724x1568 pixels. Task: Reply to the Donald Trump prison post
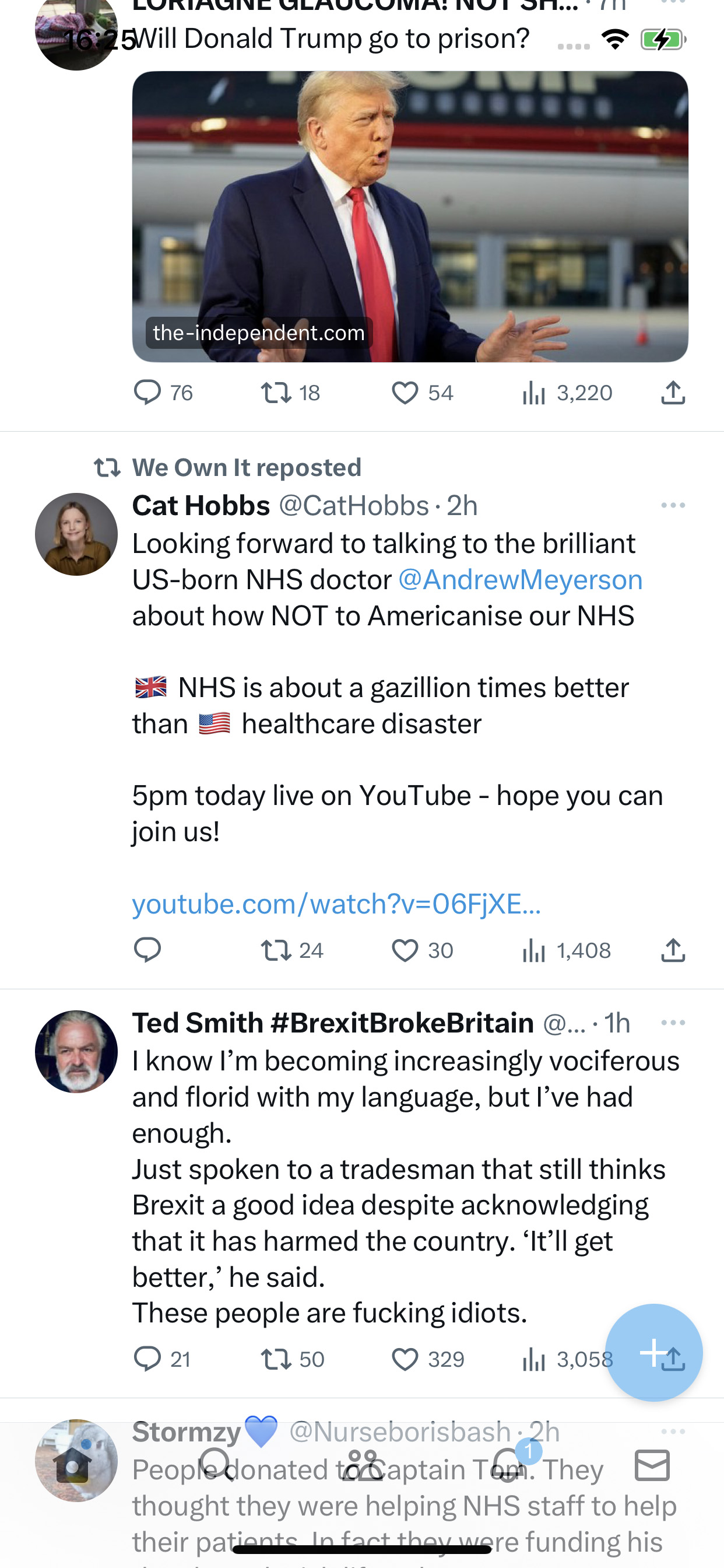tap(147, 393)
